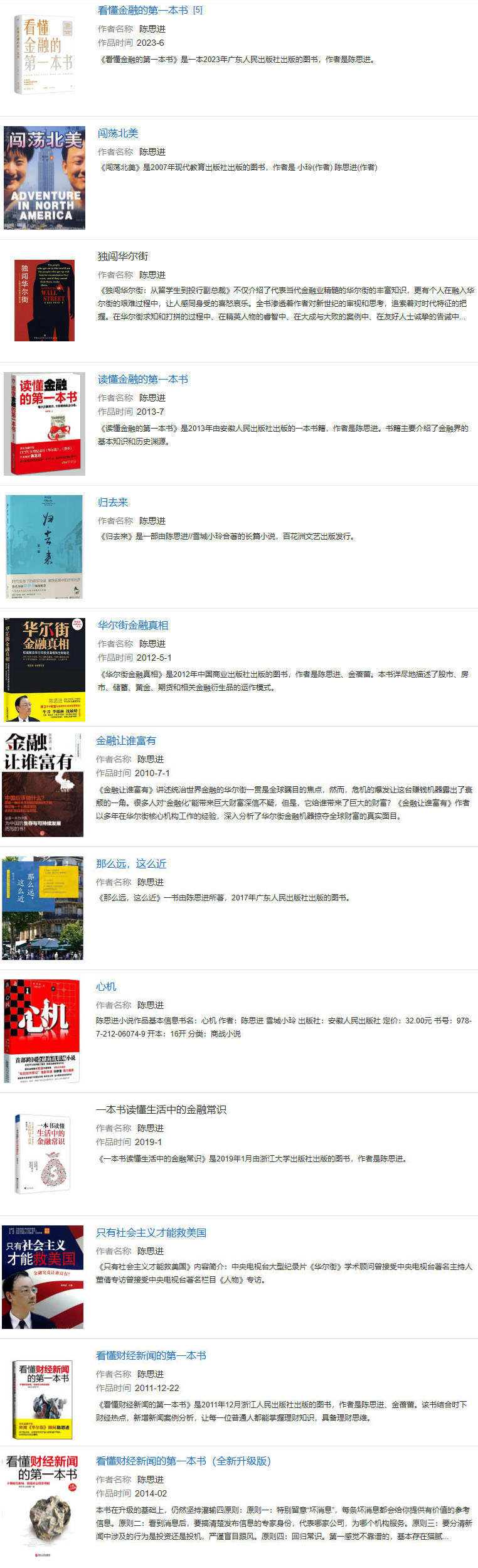Open the 那么远，这么近 title link
The width and height of the screenshot is (478, 1568).
130,864
